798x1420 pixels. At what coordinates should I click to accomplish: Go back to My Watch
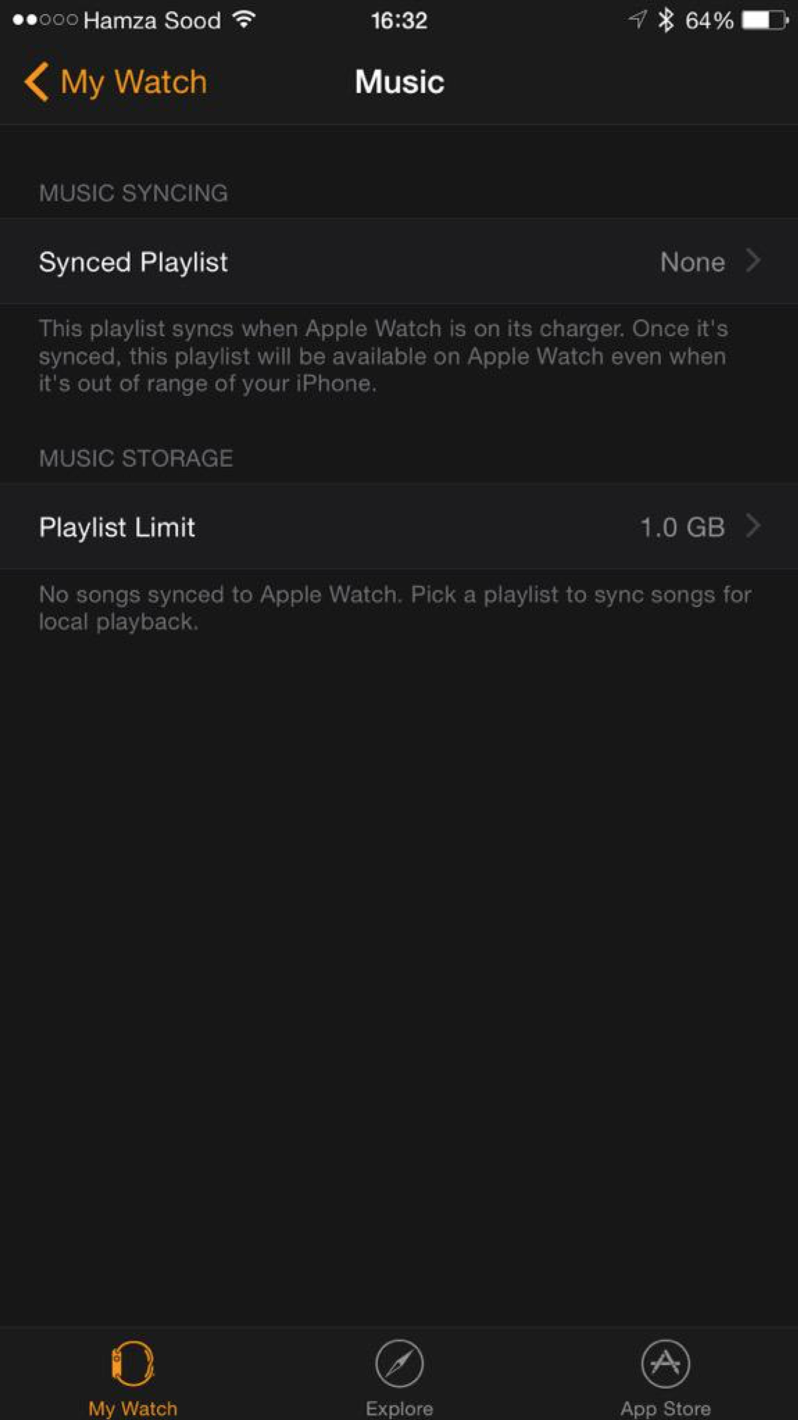pos(115,82)
